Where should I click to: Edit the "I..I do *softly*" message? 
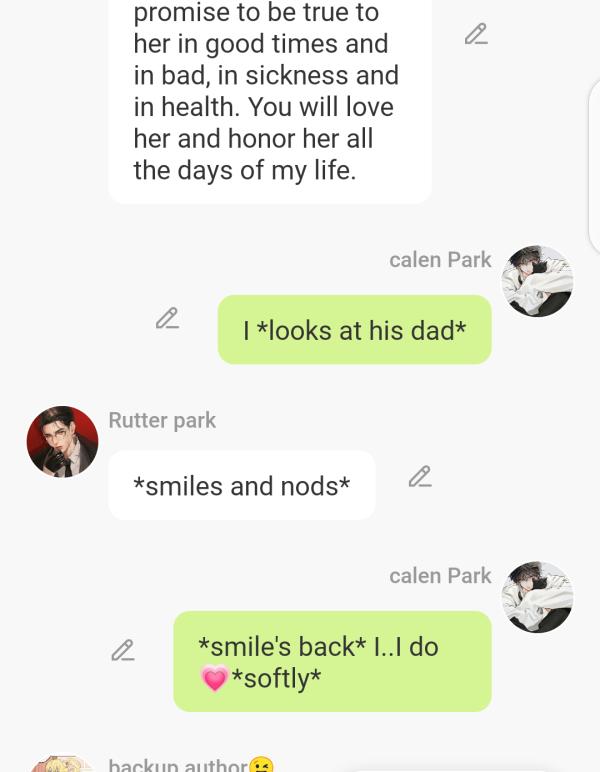[x=122, y=651]
